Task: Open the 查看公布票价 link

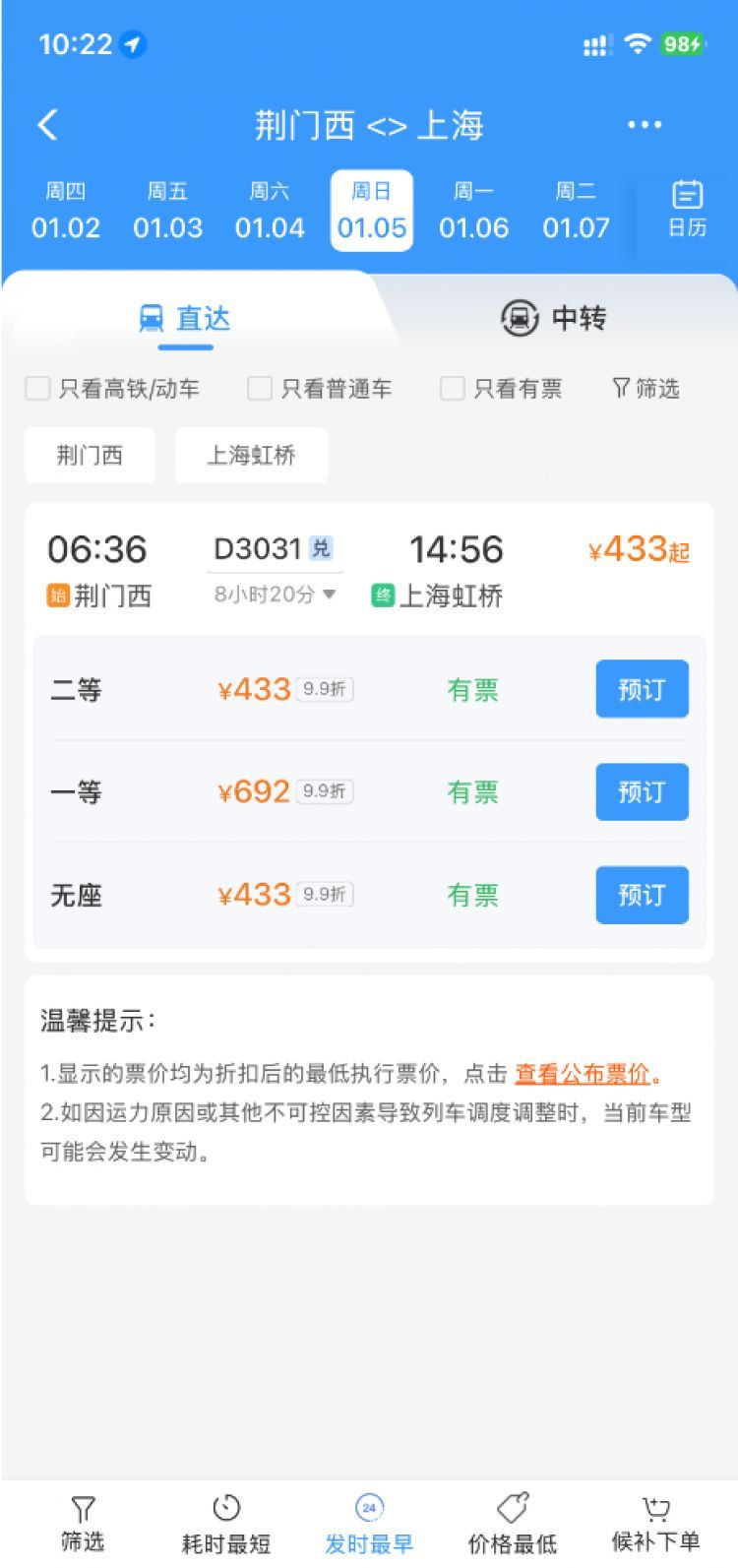Action: (x=583, y=1074)
